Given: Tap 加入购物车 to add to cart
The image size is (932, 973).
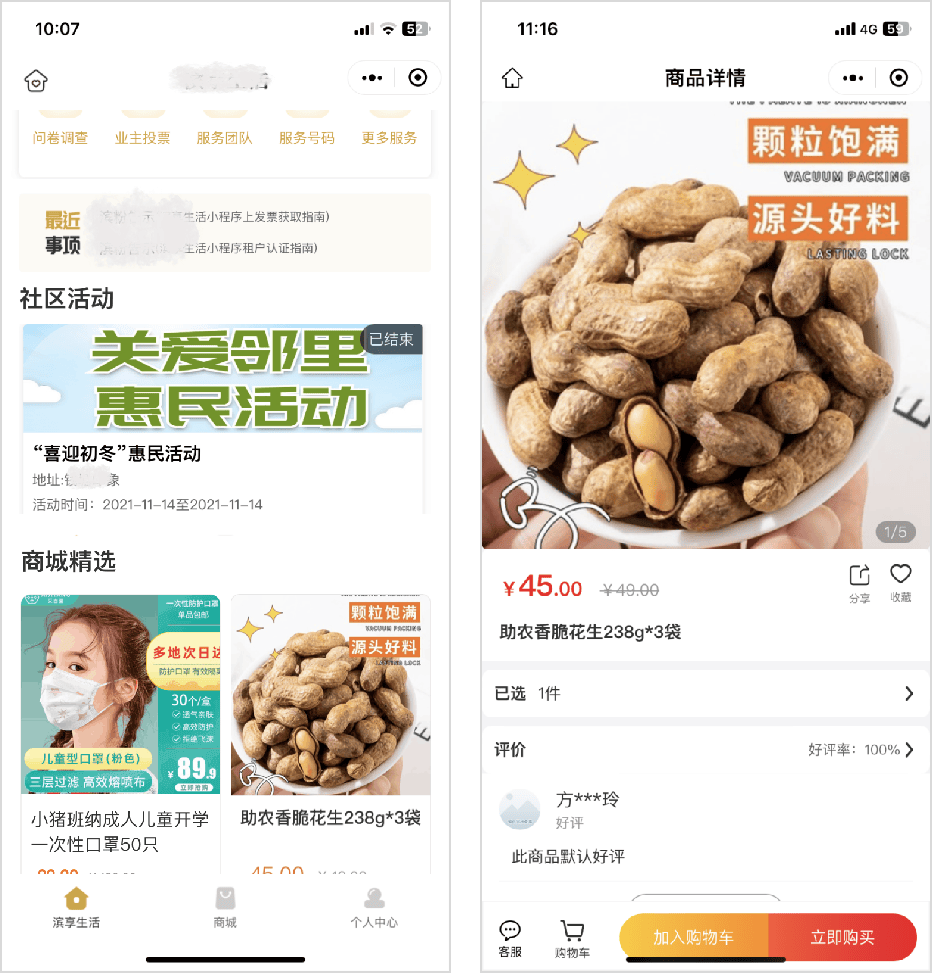Looking at the screenshot, I should [694, 937].
